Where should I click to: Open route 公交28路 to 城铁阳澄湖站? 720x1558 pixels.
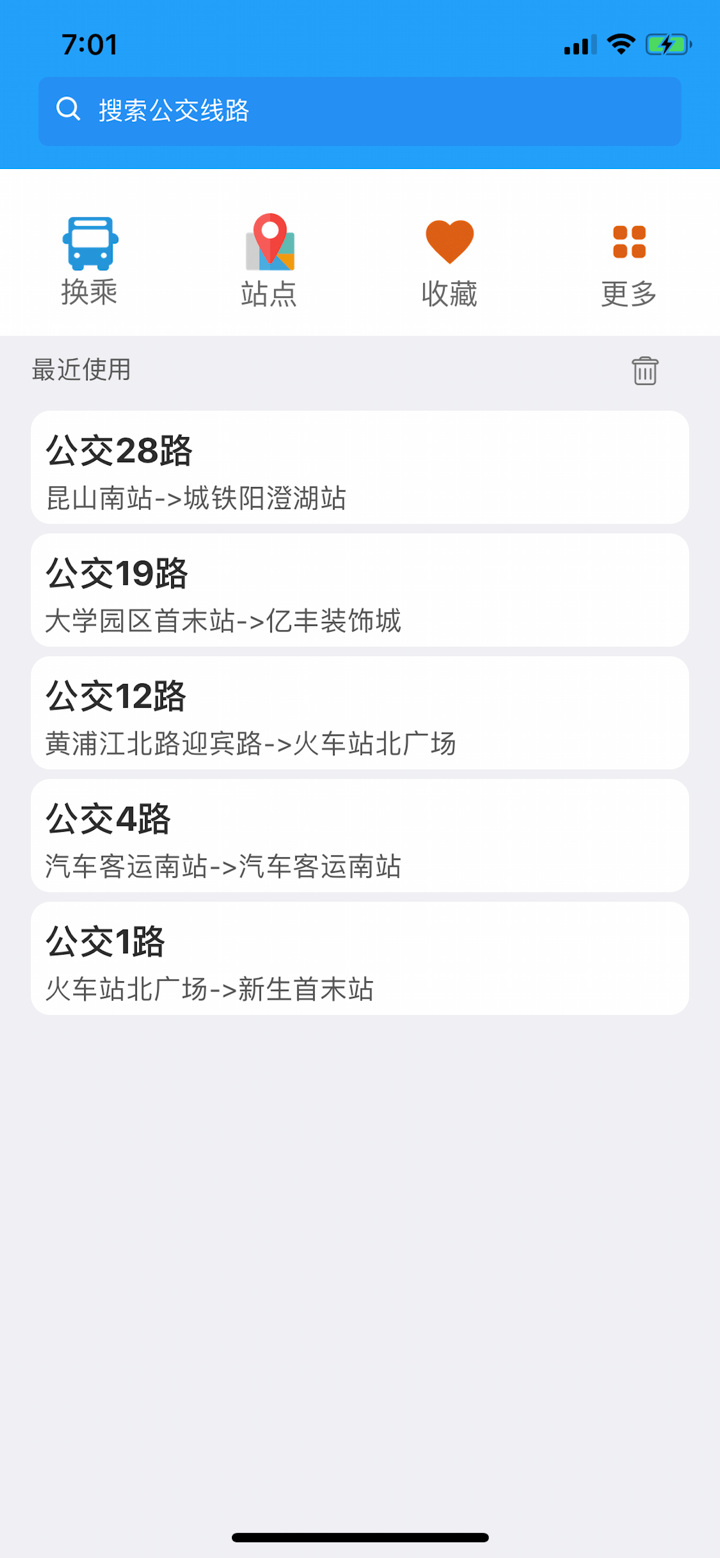click(x=360, y=466)
